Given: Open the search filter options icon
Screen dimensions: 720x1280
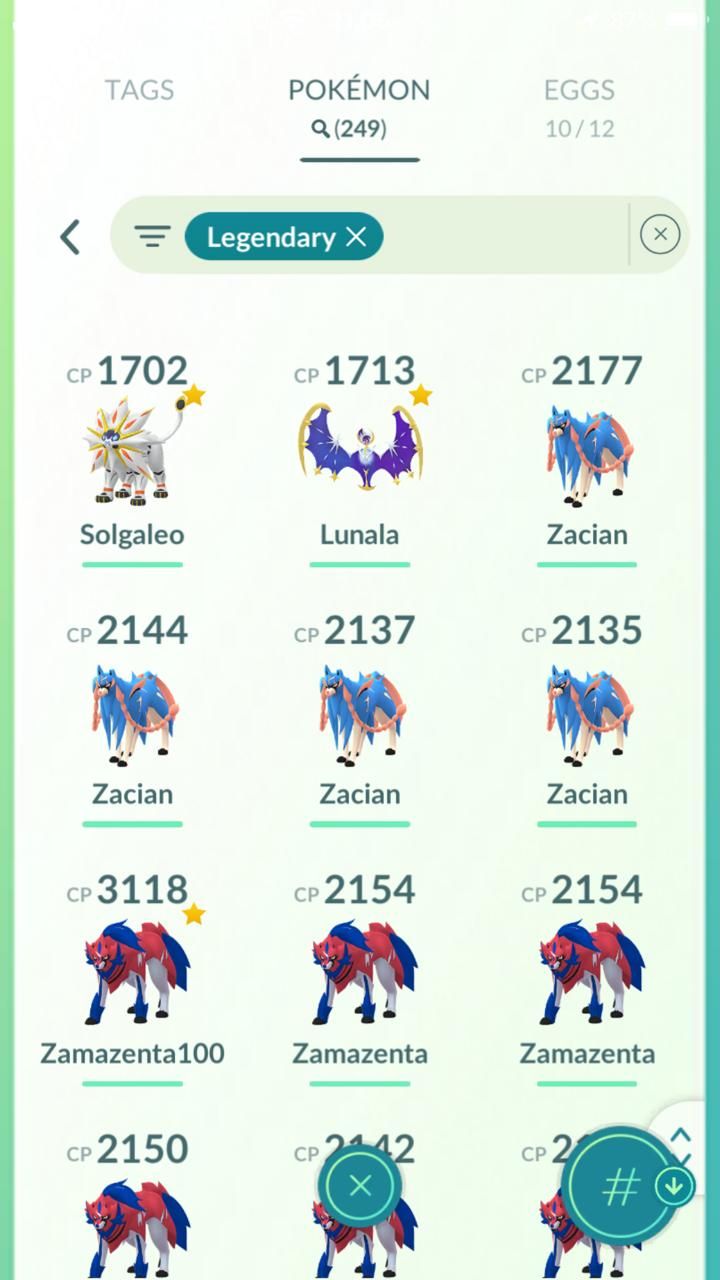Looking at the screenshot, I should 152,237.
